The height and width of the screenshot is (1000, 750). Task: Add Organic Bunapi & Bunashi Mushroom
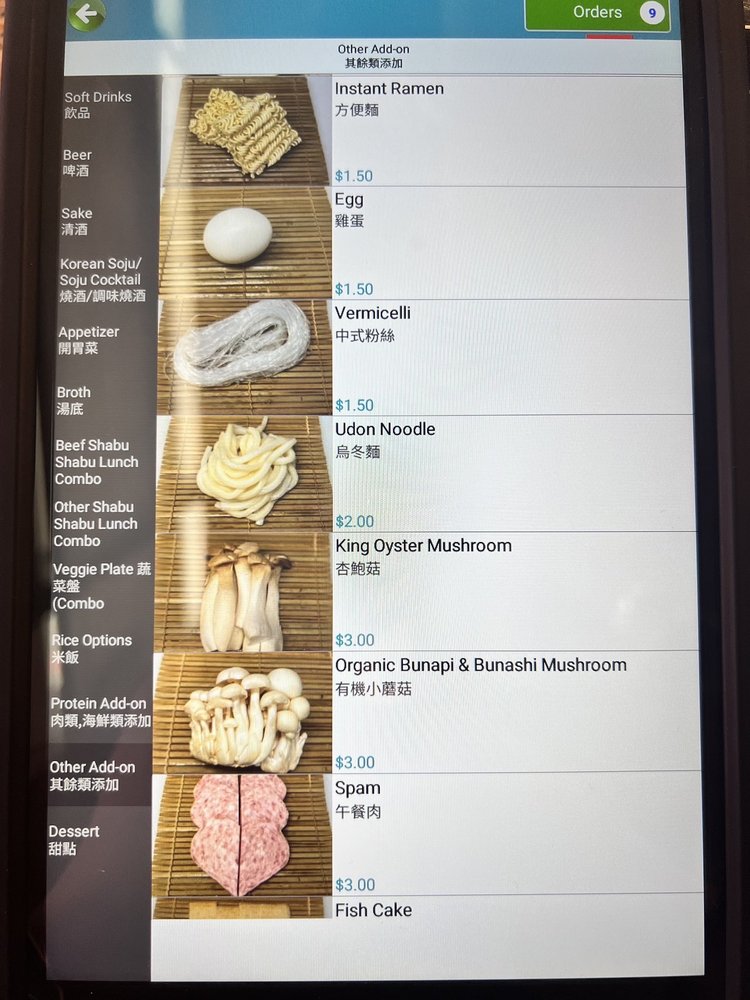427,711
